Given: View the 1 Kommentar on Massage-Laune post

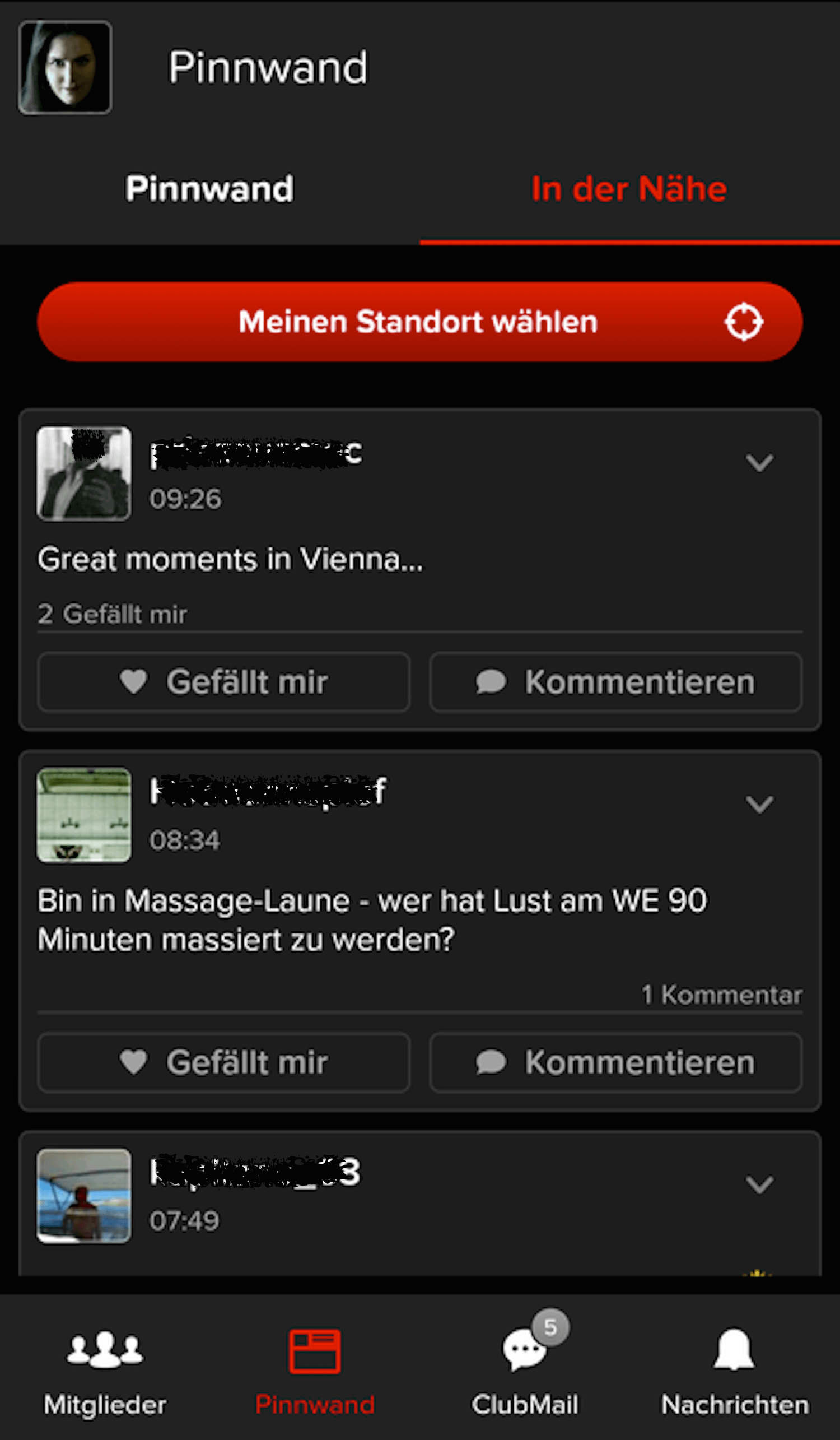Looking at the screenshot, I should 721,995.
